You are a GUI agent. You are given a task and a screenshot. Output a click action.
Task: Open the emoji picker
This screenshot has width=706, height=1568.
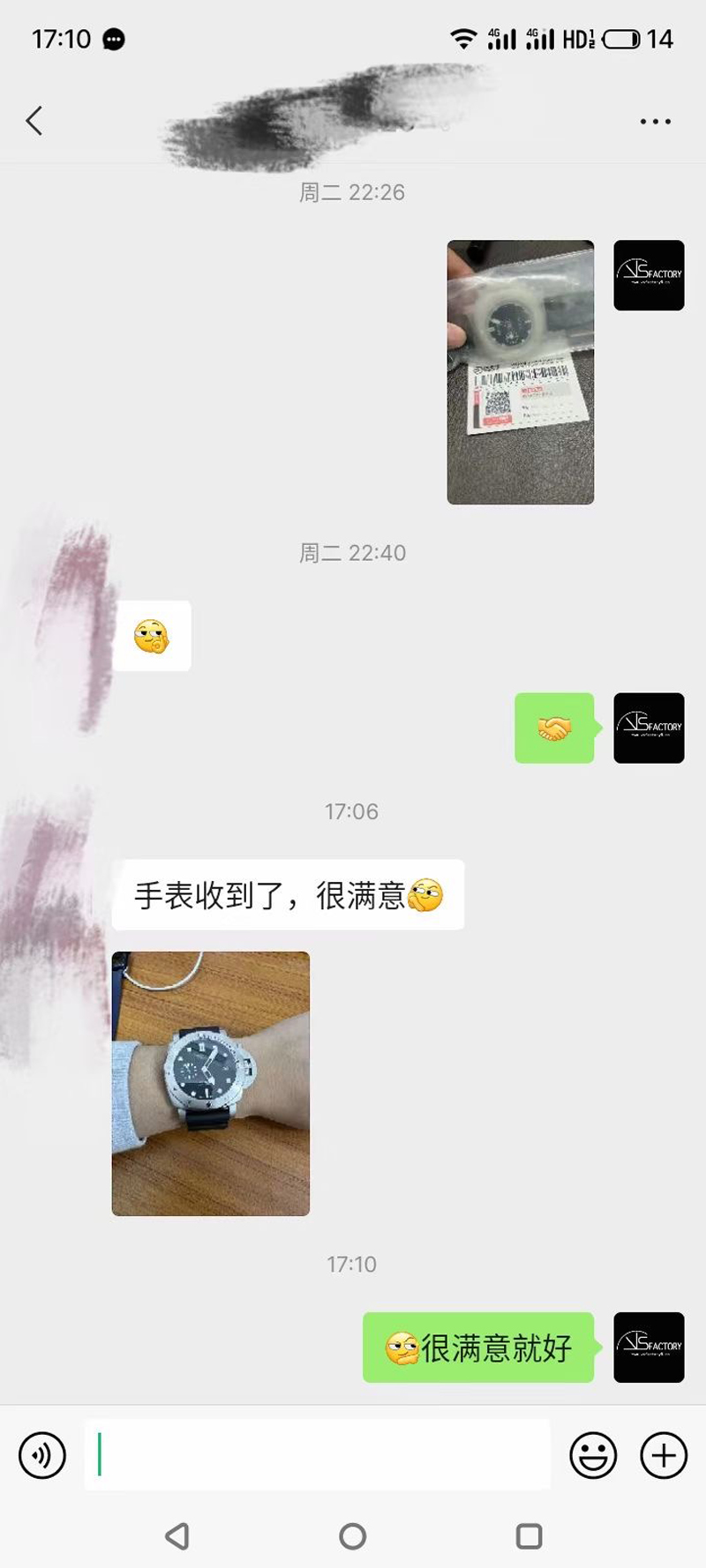tap(593, 1455)
